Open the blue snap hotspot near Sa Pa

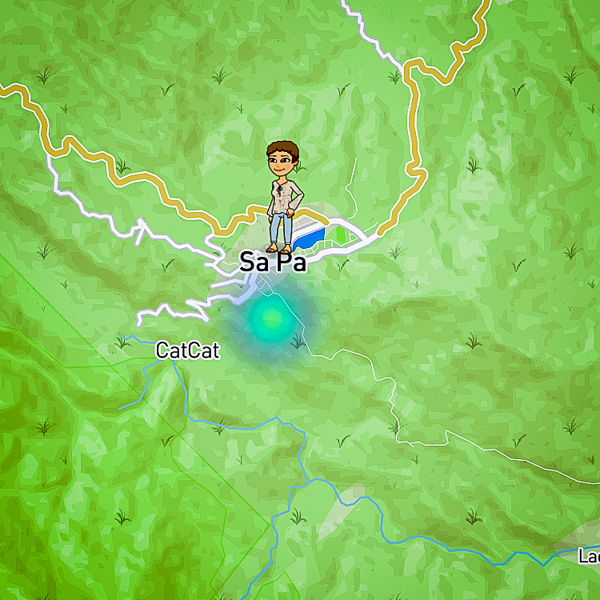tap(269, 320)
